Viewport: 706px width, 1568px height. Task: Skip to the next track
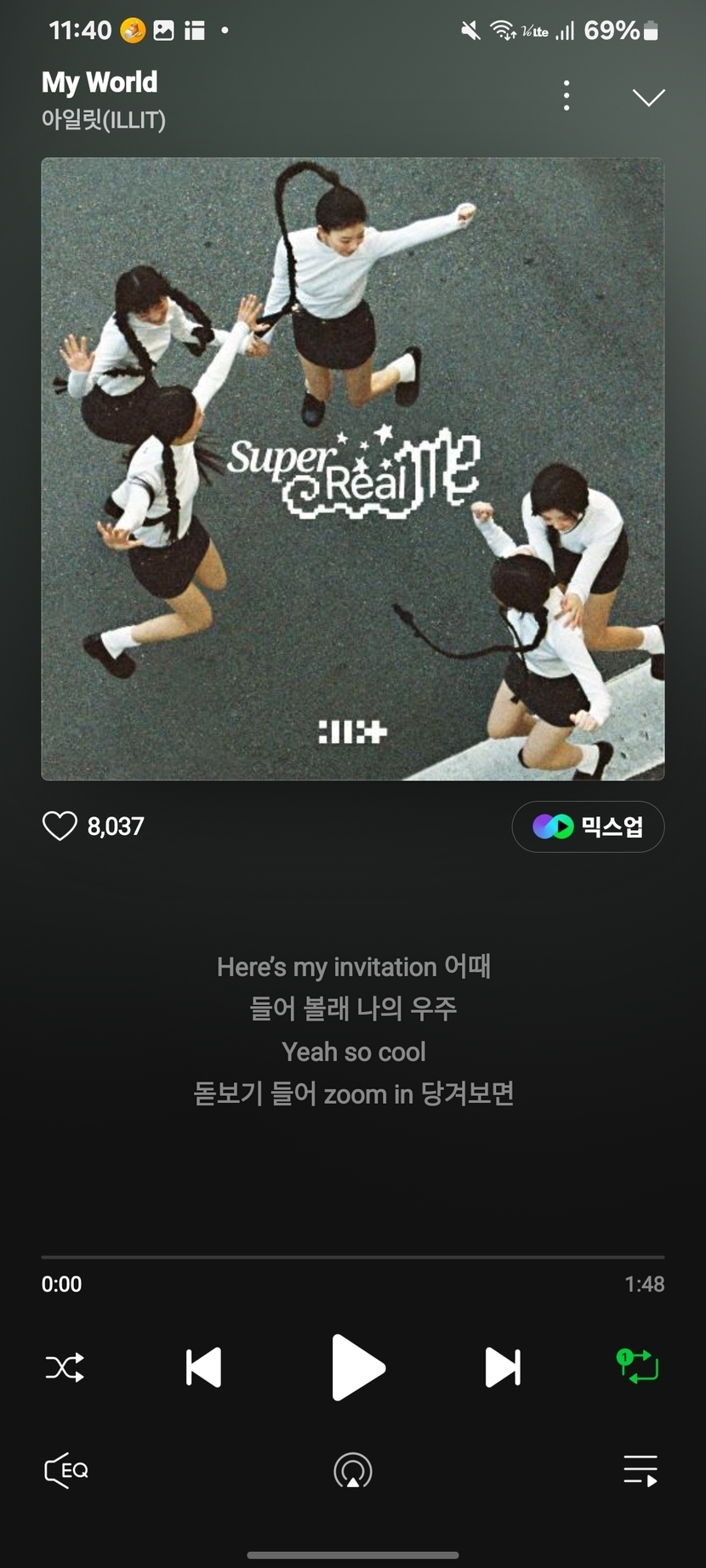click(x=502, y=1367)
